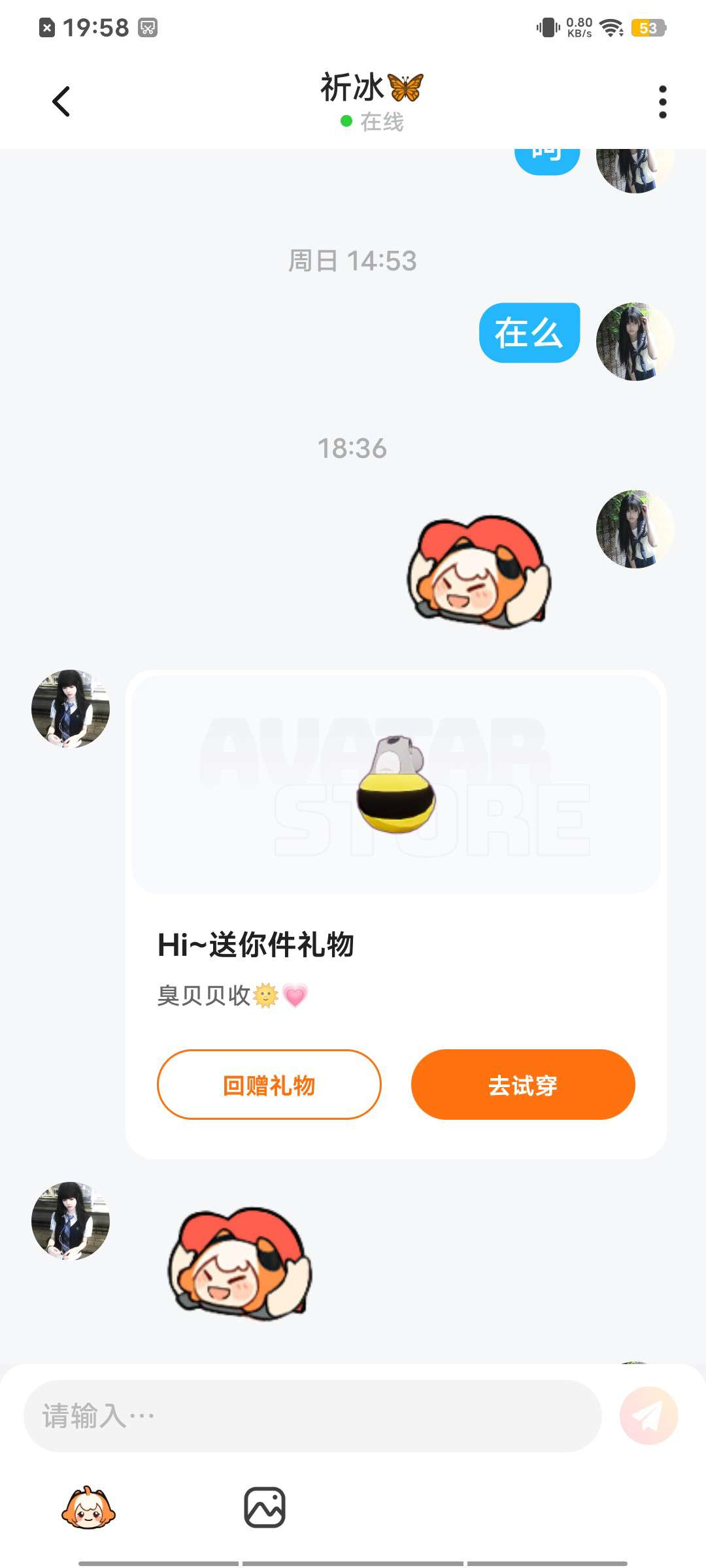The height and width of the screenshot is (1568, 706).
Task: Try on the gift with 去试穿
Action: (522, 1085)
